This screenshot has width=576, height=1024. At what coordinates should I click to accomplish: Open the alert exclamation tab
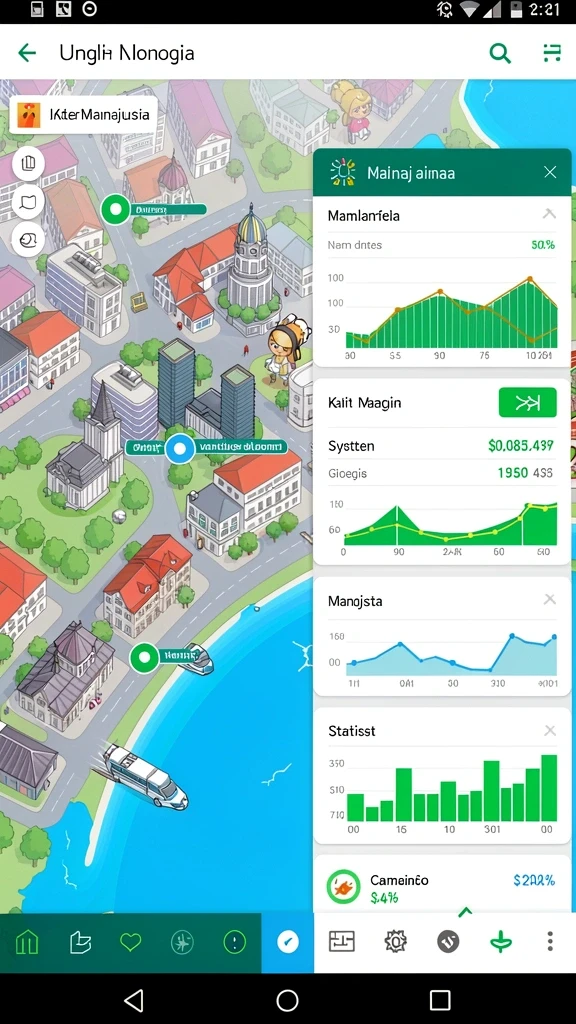(x=234, y=942)
